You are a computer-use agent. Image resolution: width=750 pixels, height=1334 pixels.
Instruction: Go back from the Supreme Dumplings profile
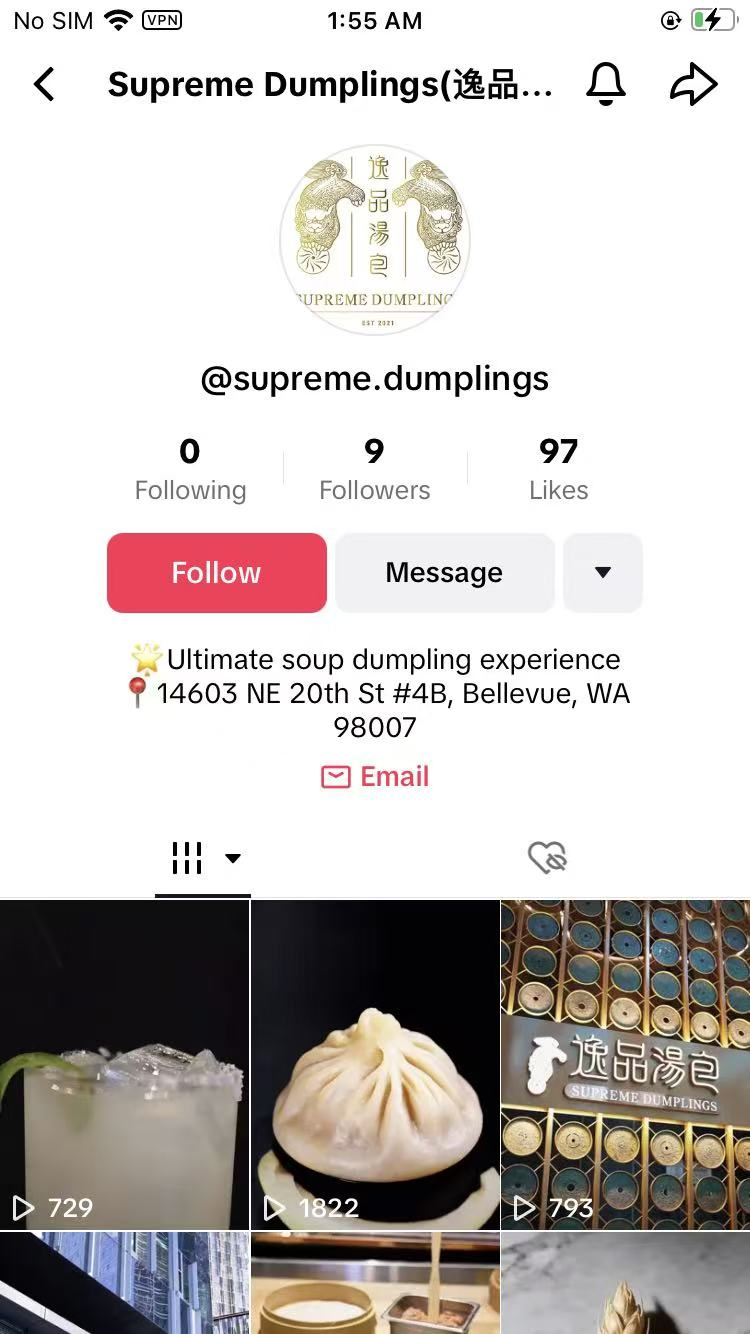click(44, 85)
